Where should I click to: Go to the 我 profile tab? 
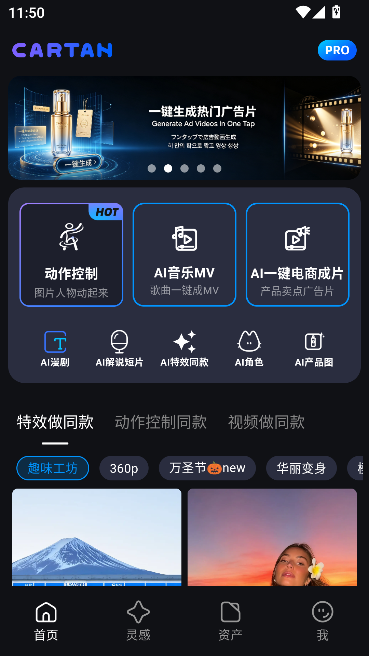(x=323, y=621)
